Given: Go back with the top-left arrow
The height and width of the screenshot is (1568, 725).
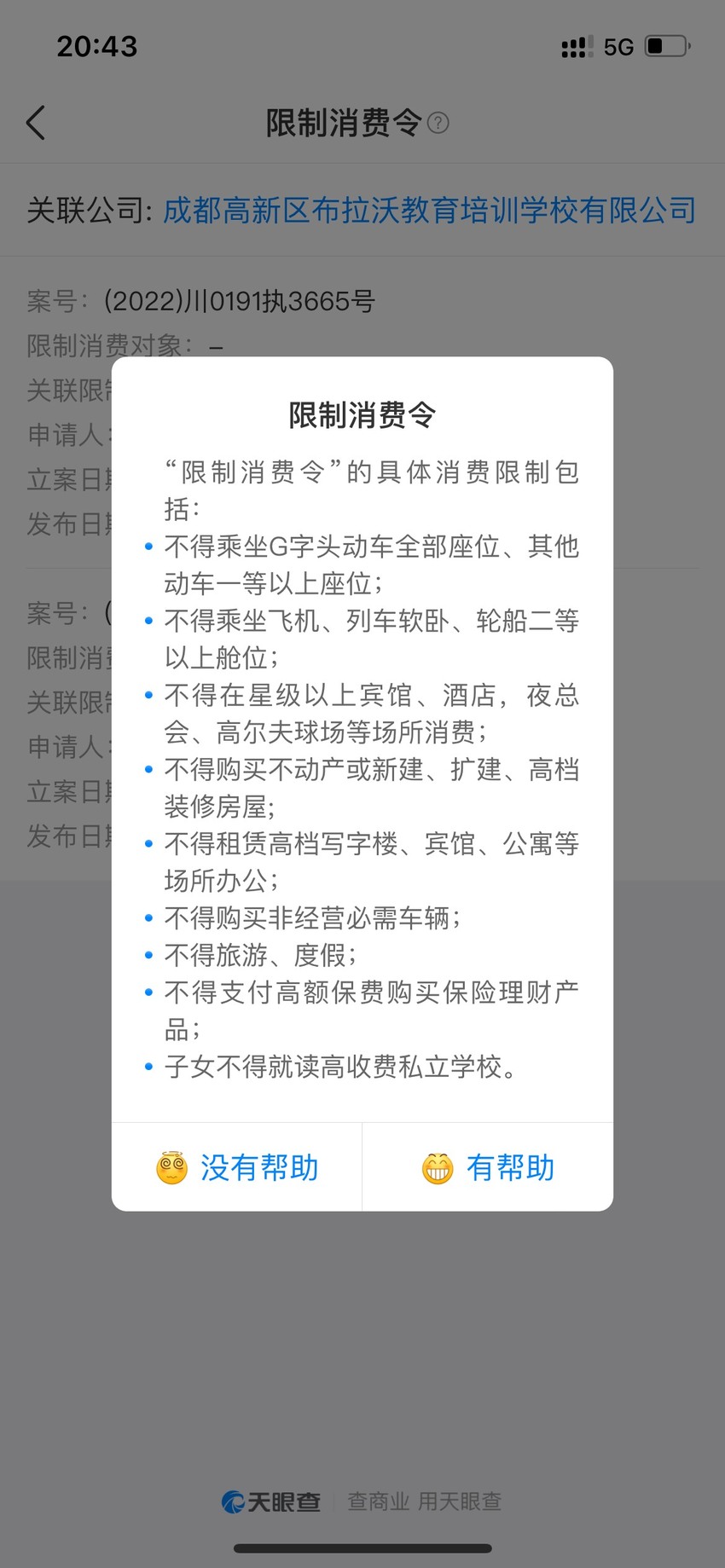Looking at the screenshot, I should click(36, 123).
